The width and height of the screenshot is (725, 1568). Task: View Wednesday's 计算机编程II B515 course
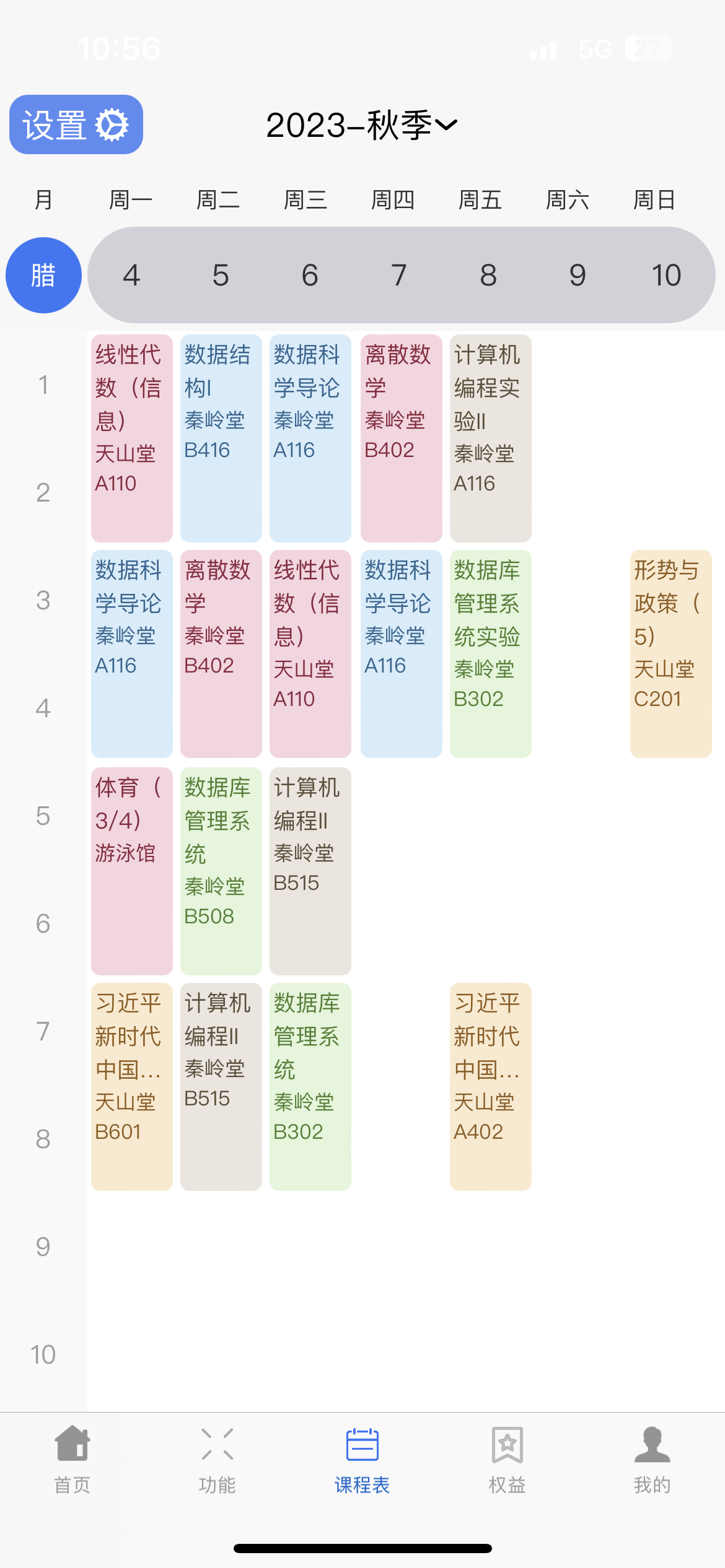pos(310,871)
